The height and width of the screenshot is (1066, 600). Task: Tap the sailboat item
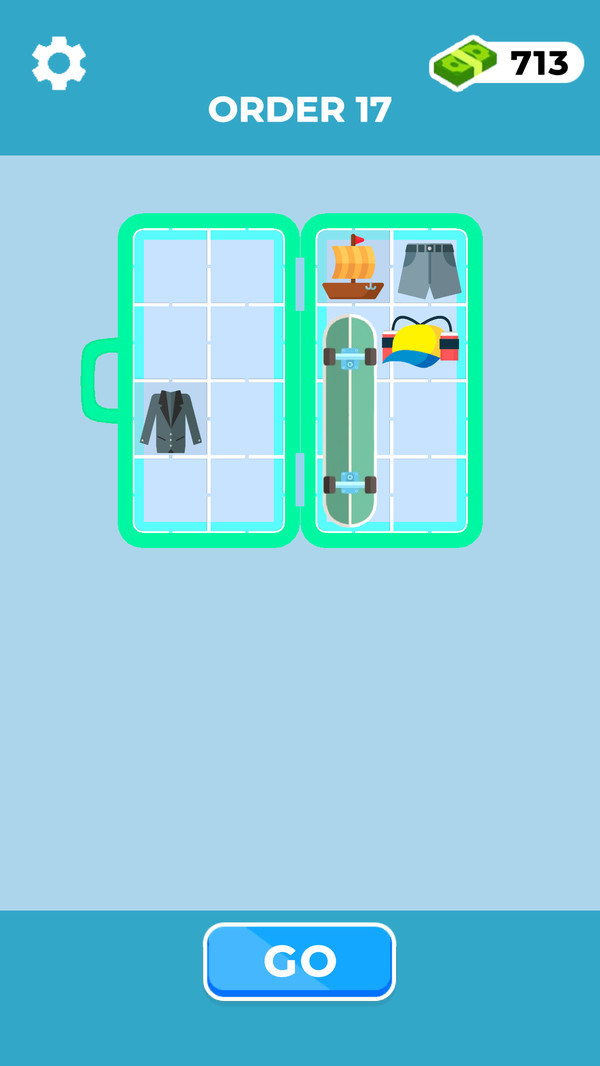click(353, 268)
